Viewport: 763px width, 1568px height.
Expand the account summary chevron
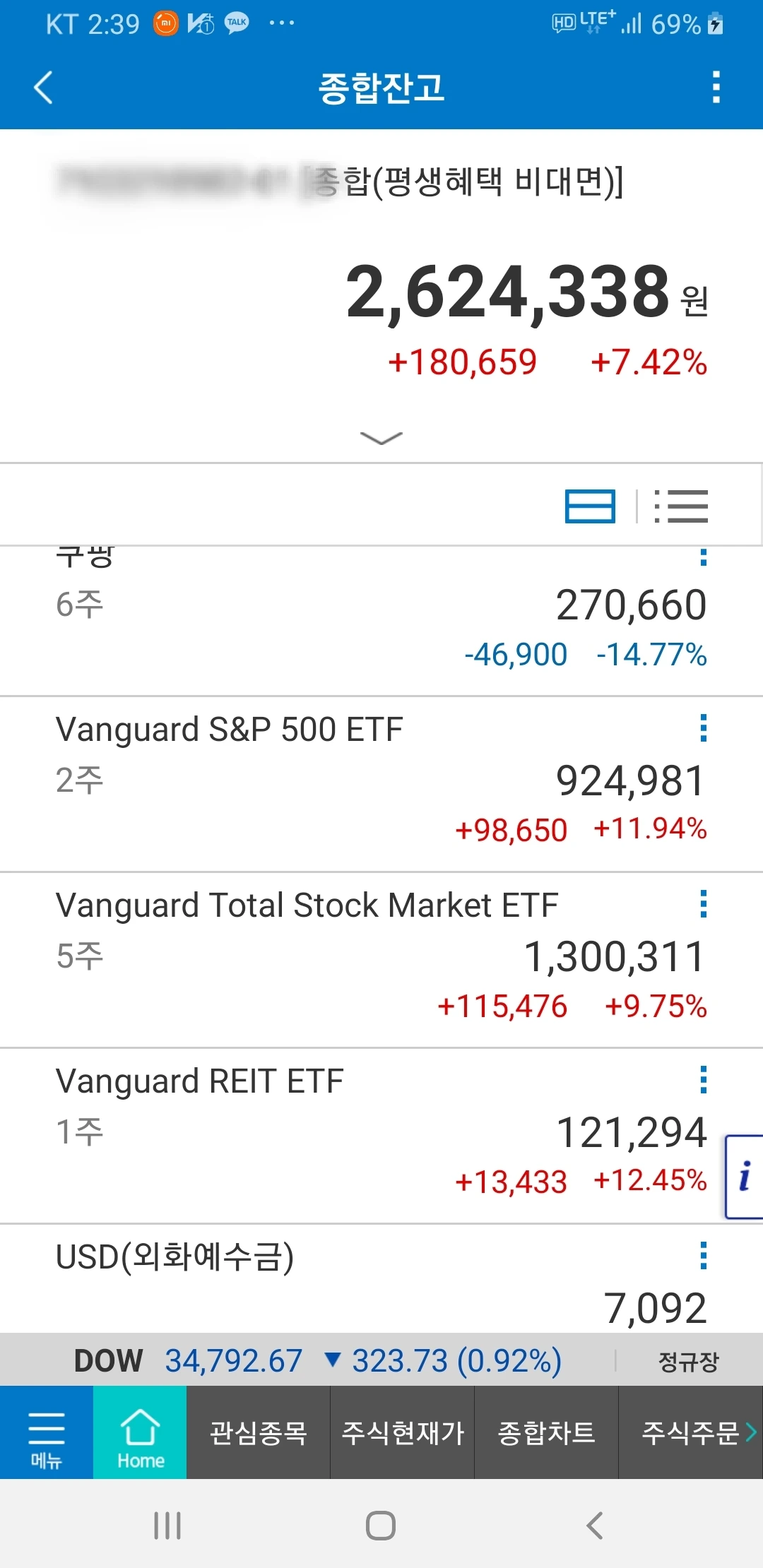coord(381,439)
